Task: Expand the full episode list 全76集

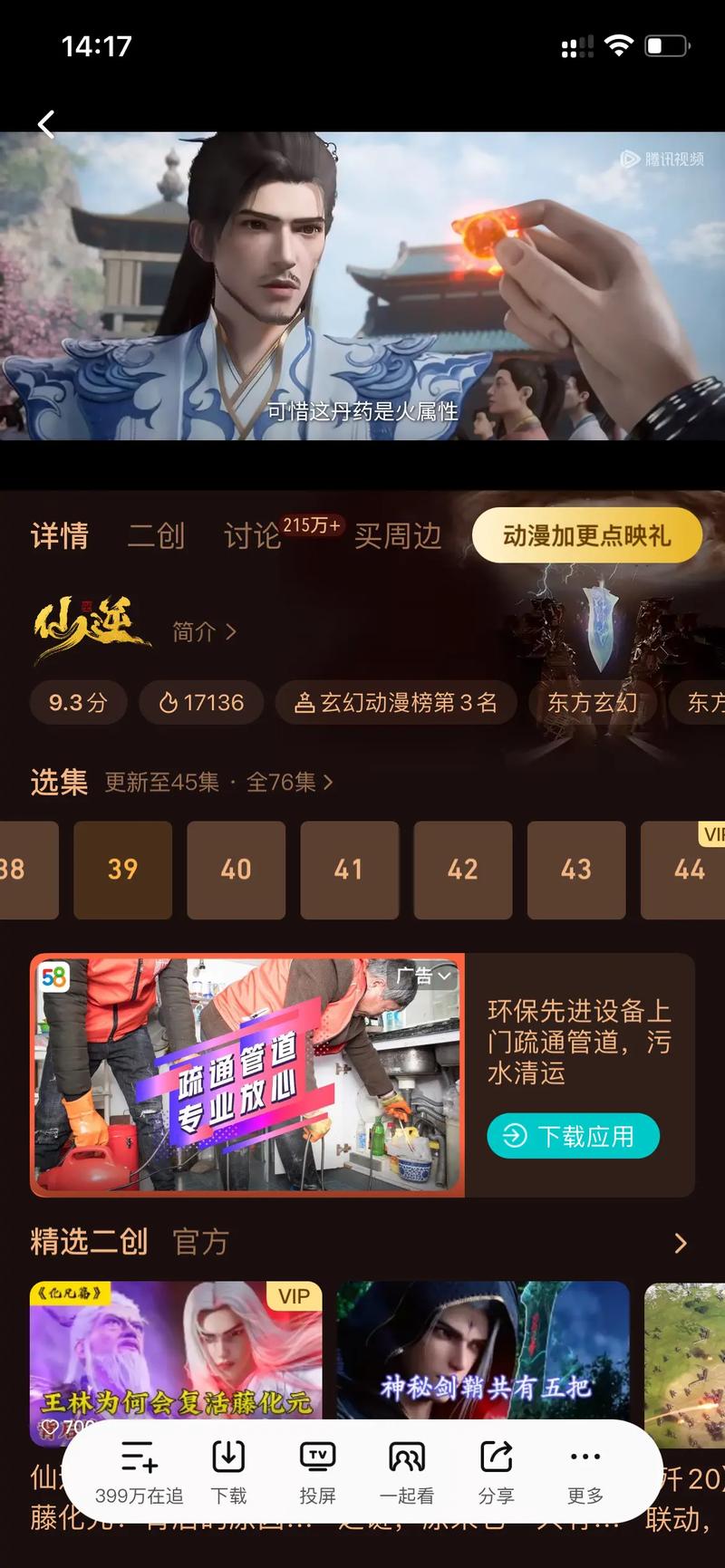Action: [289, 782]
